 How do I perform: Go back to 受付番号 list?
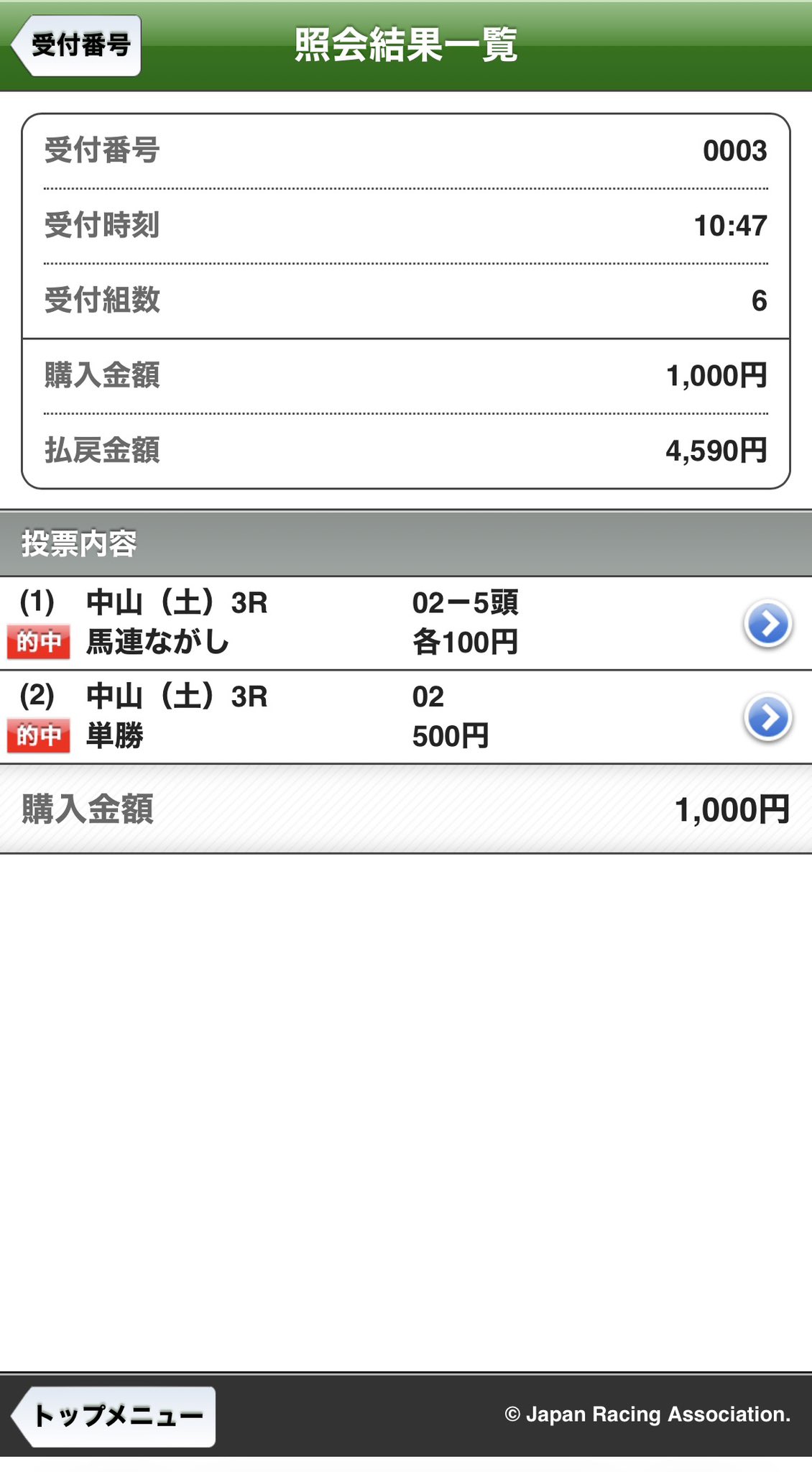pos(78,45)
